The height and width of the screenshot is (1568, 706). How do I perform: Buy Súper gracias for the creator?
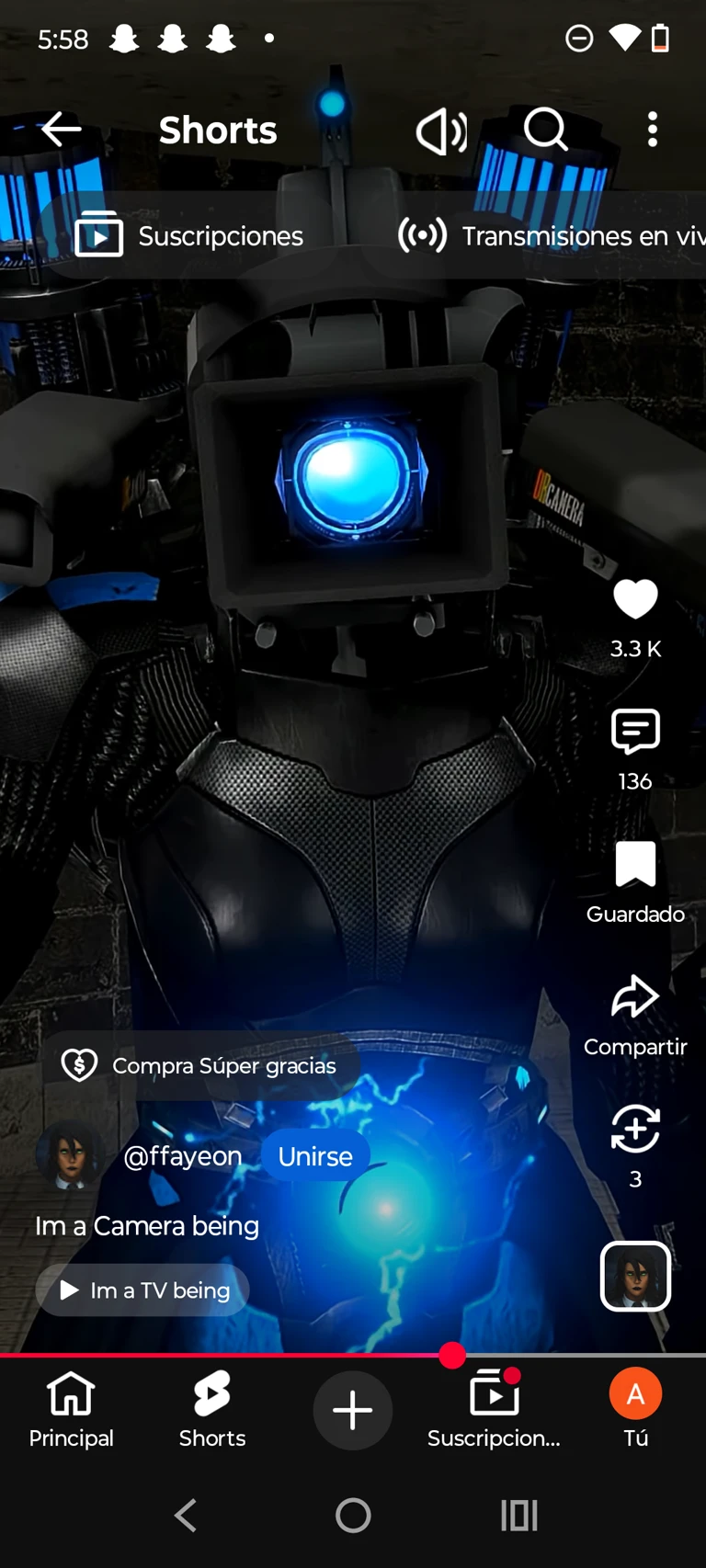(199, 1065)
